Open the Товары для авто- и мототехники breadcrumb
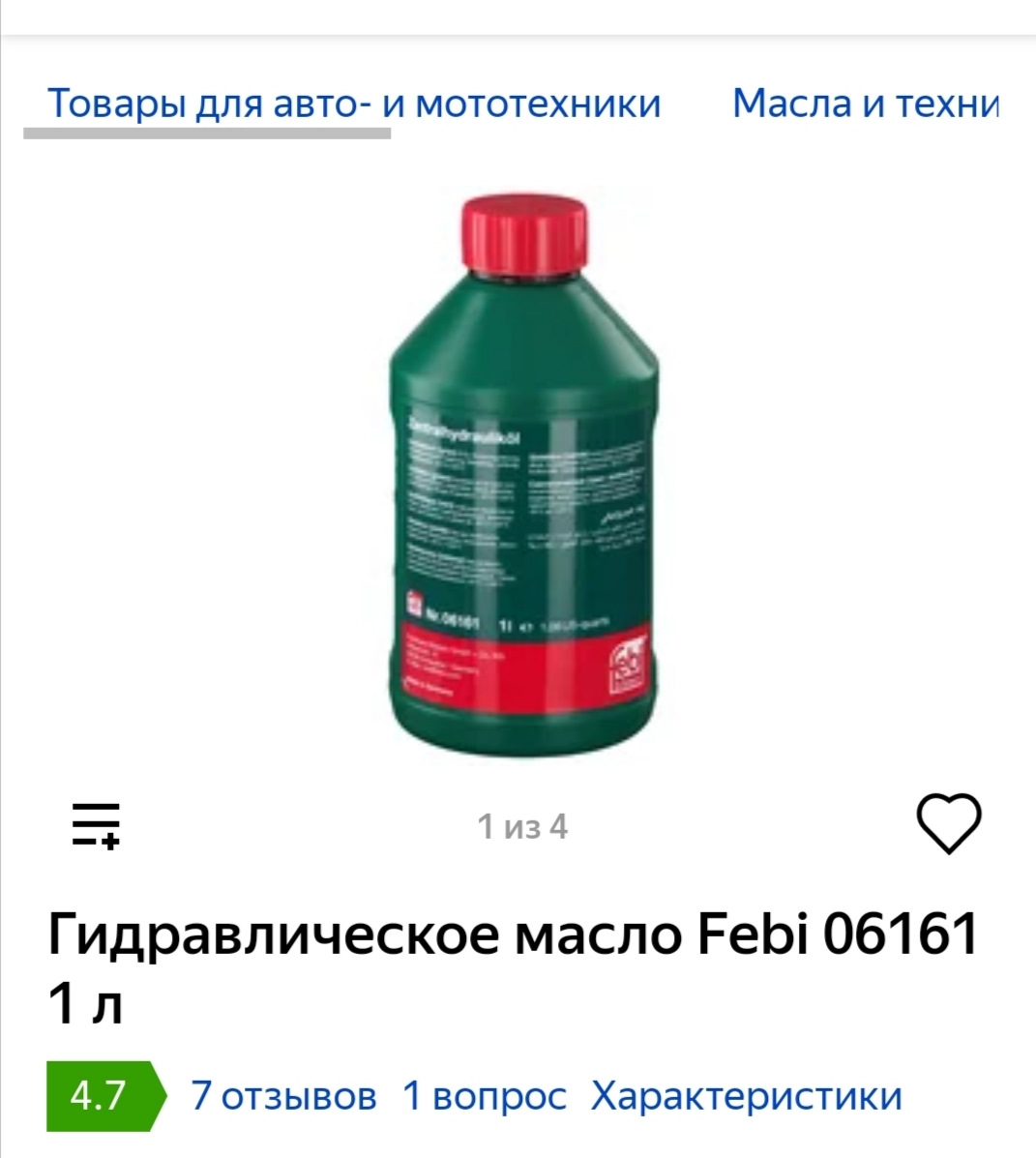Screen dimensions: 1036x1158 [x=354, y=103]
